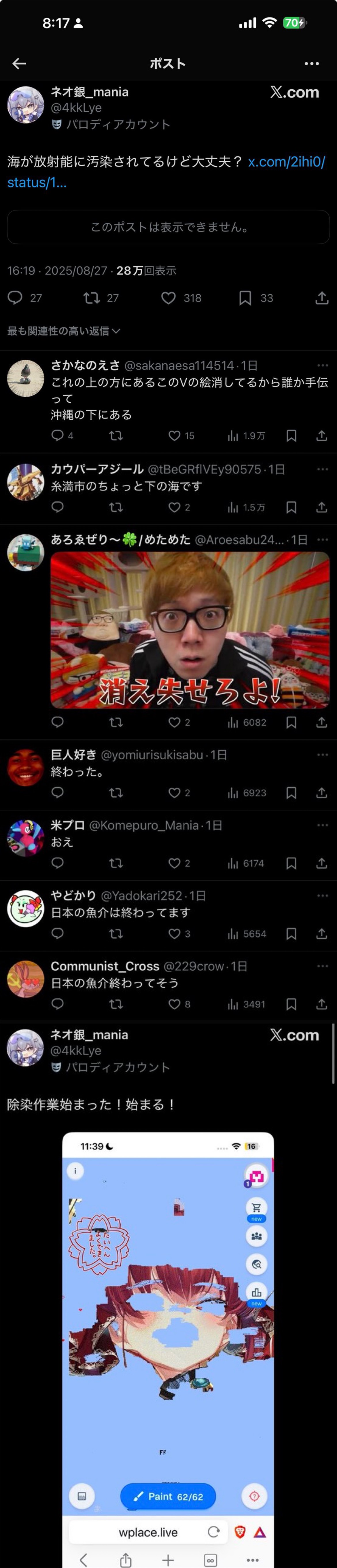Open more options on さかなのえさ's reply
This screenshot has width=337, height=1568.
[322, 365]
